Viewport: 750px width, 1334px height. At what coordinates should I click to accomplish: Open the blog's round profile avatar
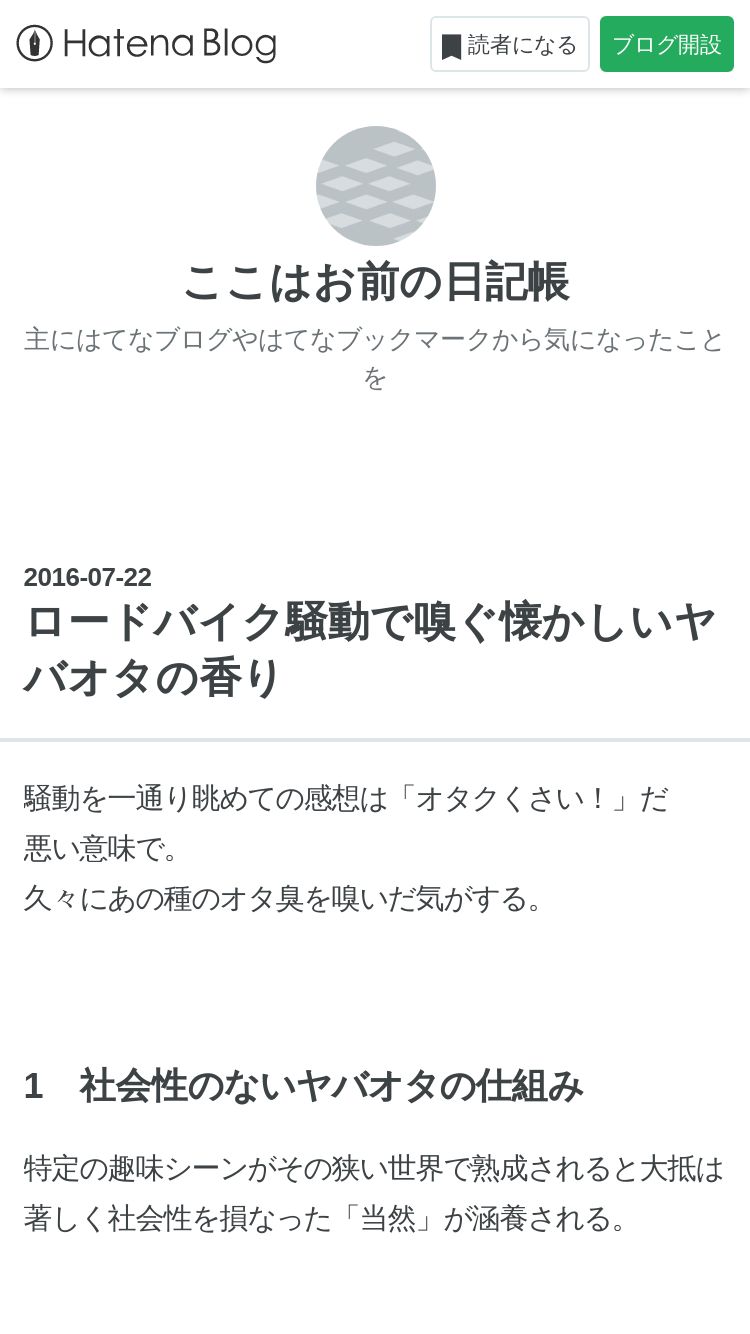(376, 186)
